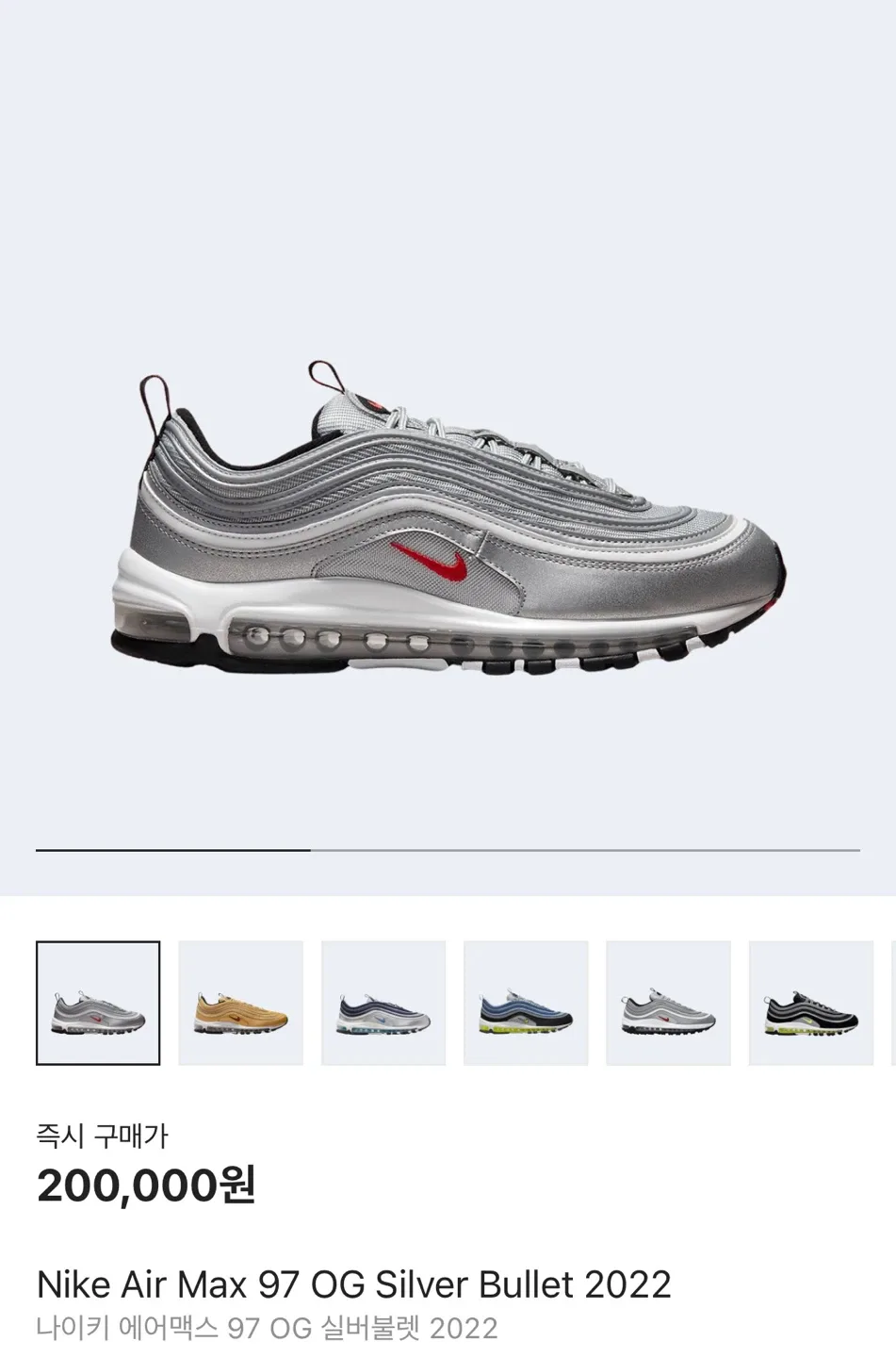Image resolution: width=896 pixels, height=1357 pixels.
Task: Open the large silver shoe product image
Action: pyautogui.click(x=448, y=518)
